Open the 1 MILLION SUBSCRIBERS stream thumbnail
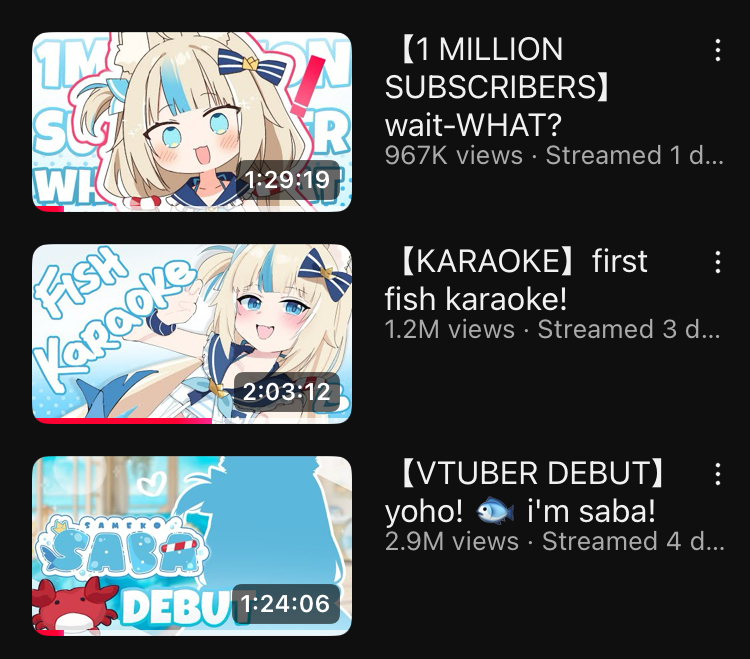This screenshot has height=659, width=750. click(192, 122)
